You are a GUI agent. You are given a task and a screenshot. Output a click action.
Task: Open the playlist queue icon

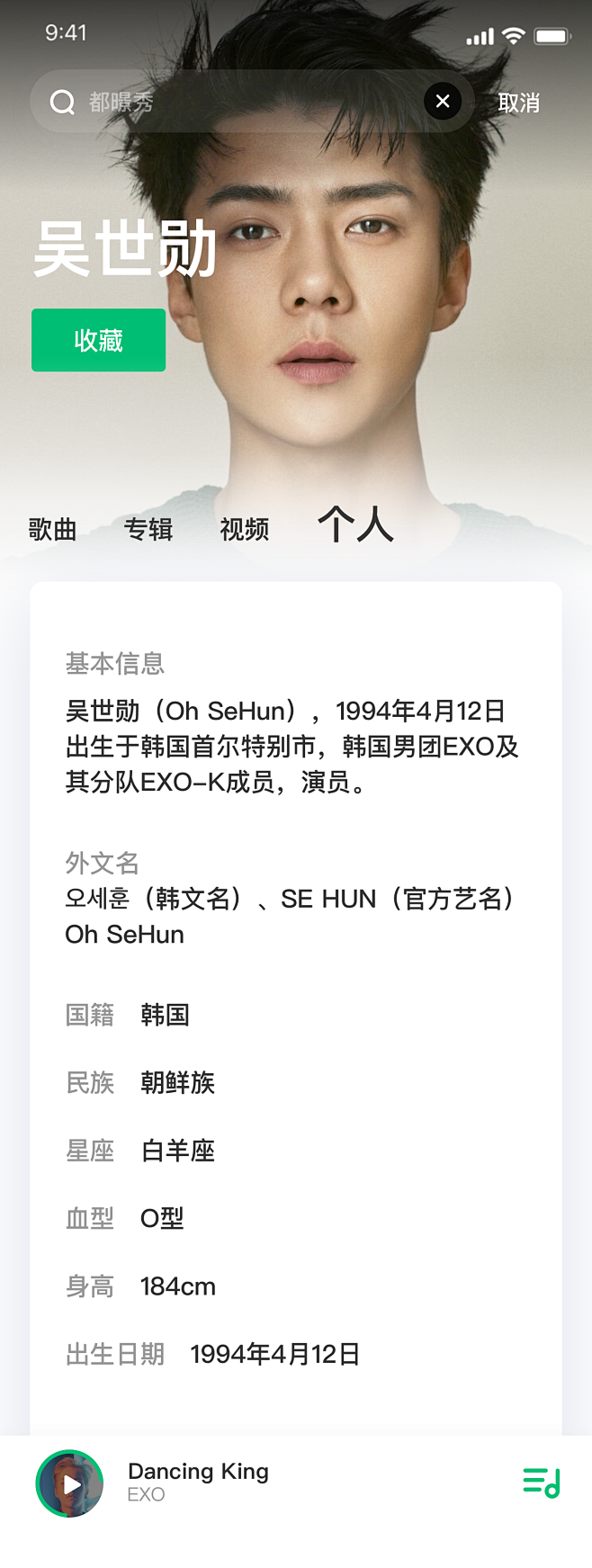tap(542, 1483)
